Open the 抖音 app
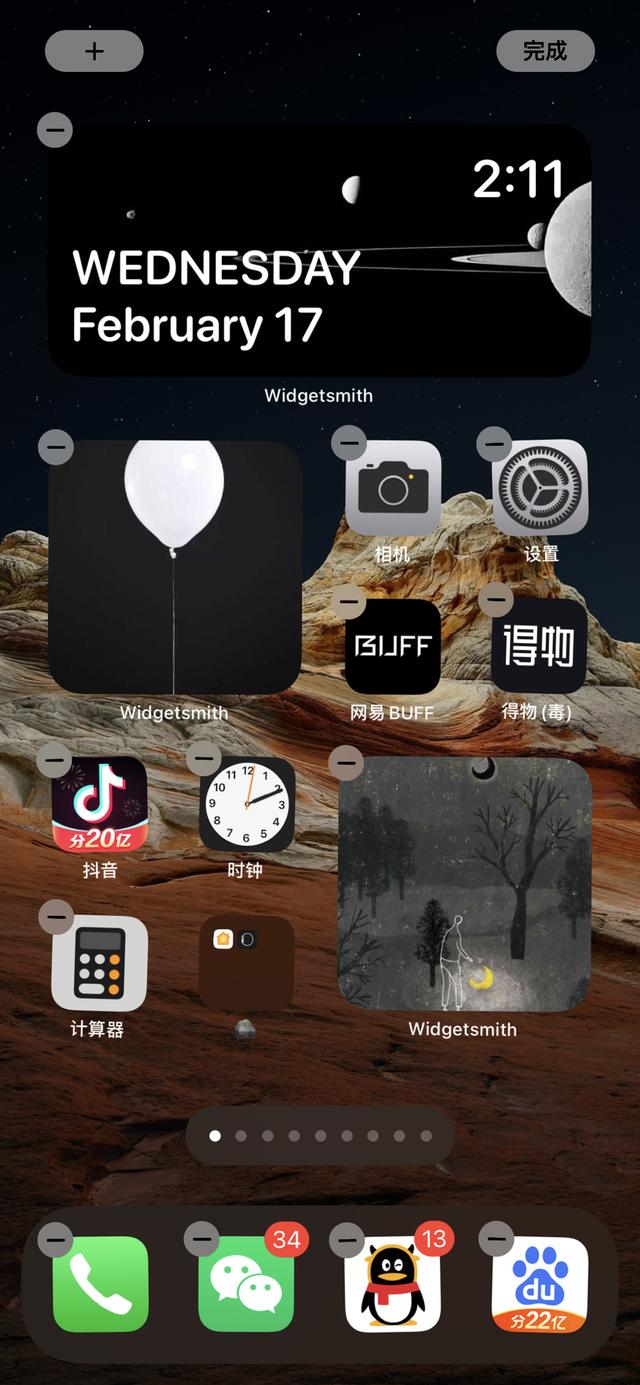The image size is (640, 1385). [99, 804]
